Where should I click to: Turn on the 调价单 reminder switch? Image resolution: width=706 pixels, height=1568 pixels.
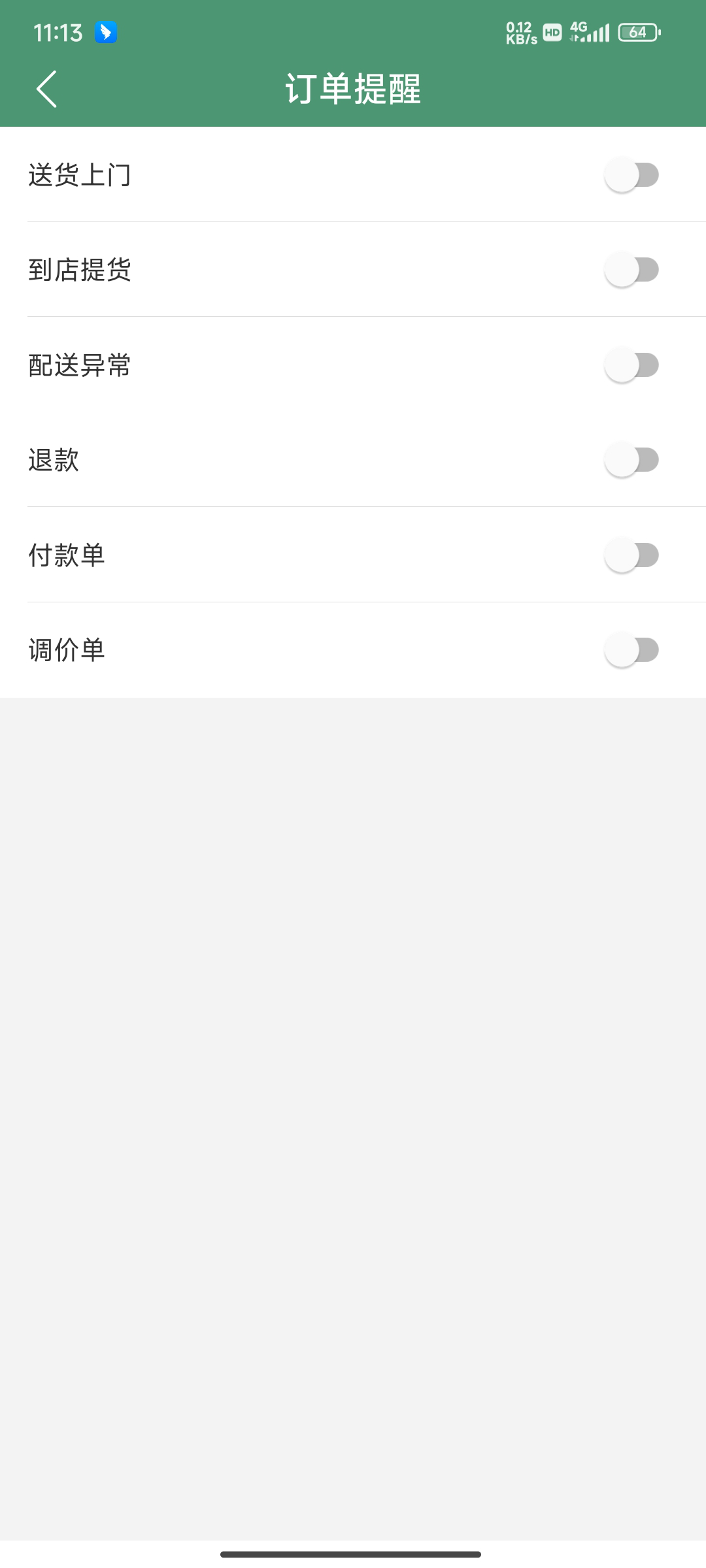[631, 650]
